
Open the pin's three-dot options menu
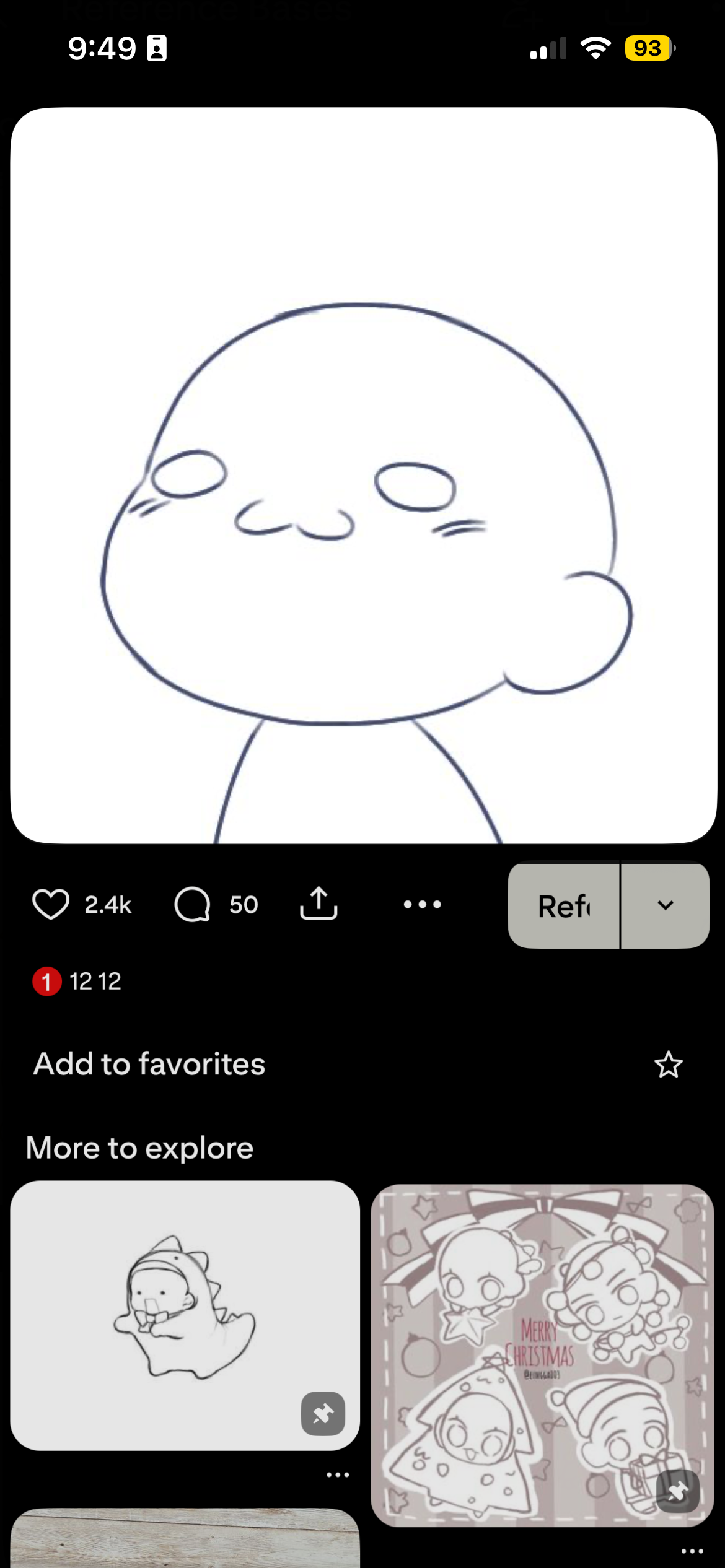pos(422,904)
